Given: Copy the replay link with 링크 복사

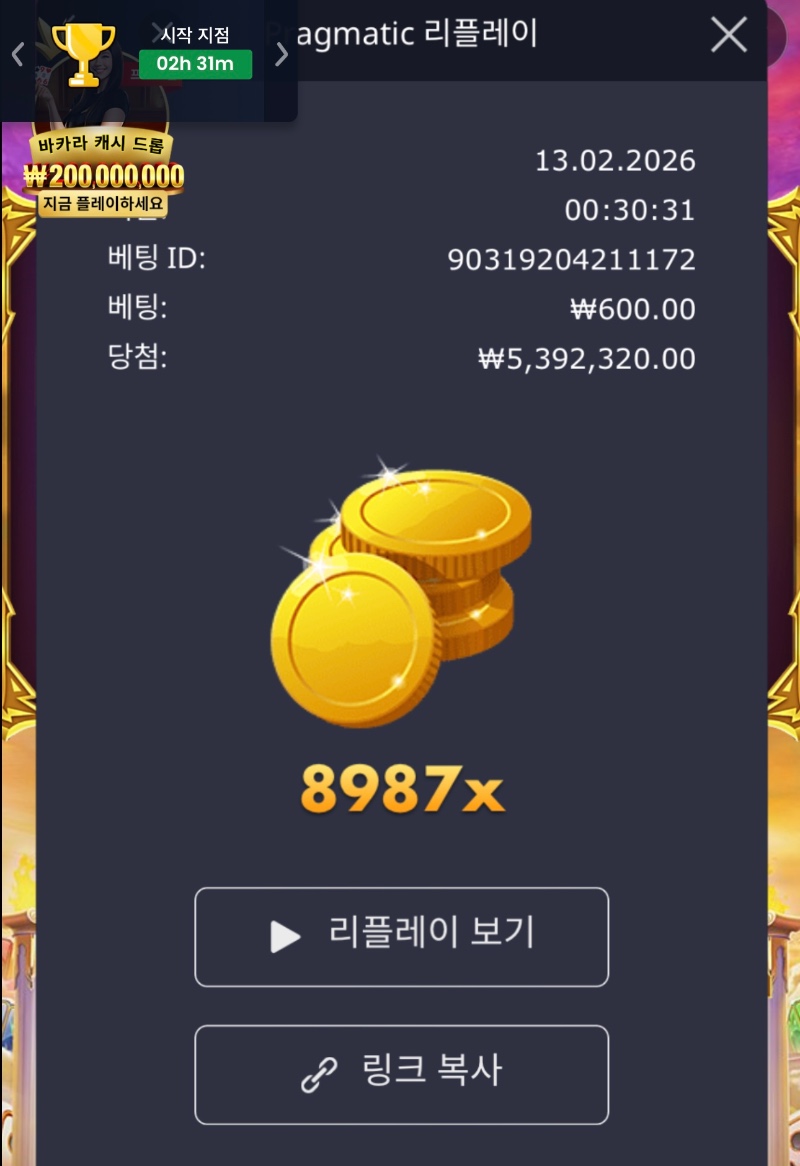Looking at the screenshot, I should (401, 1073).
